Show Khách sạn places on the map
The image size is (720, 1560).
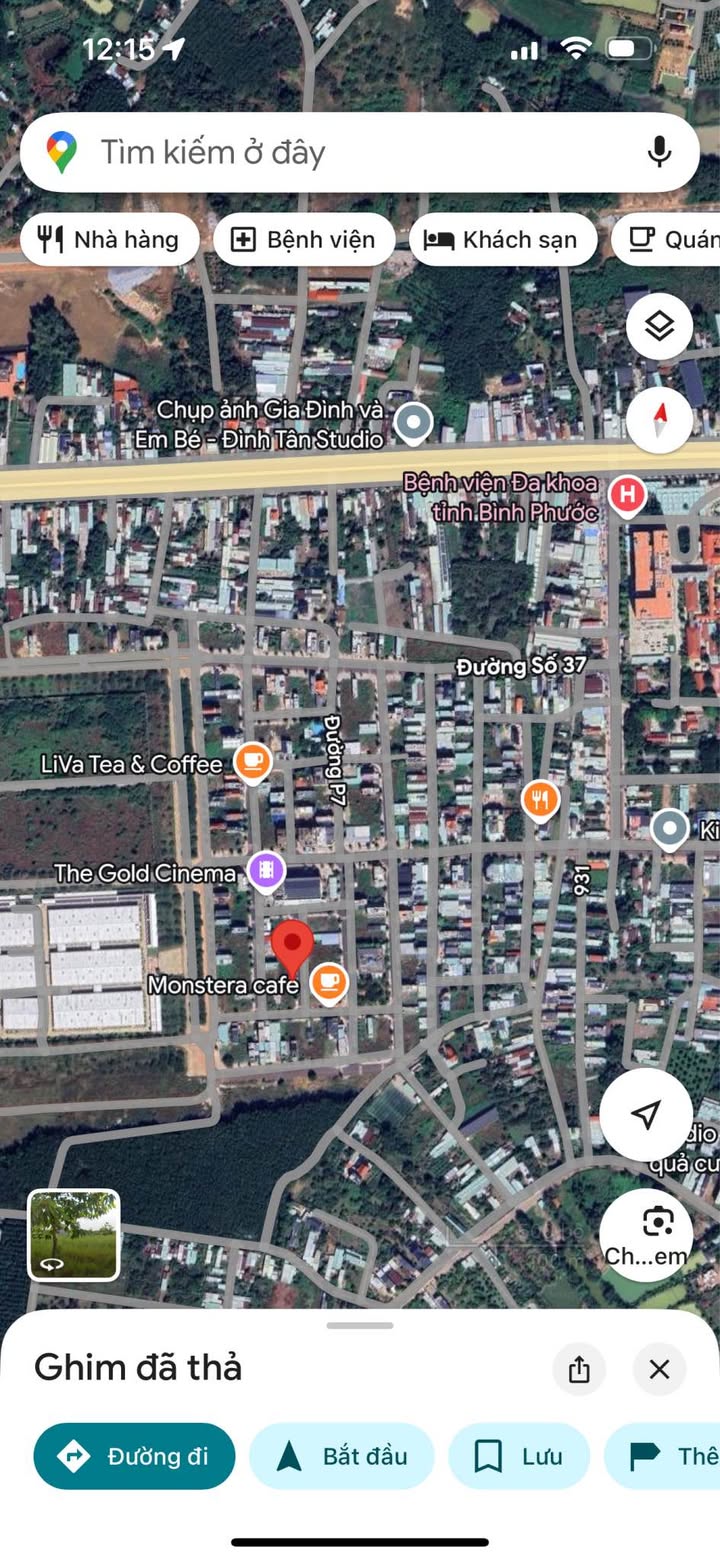(x=502, y=240)
